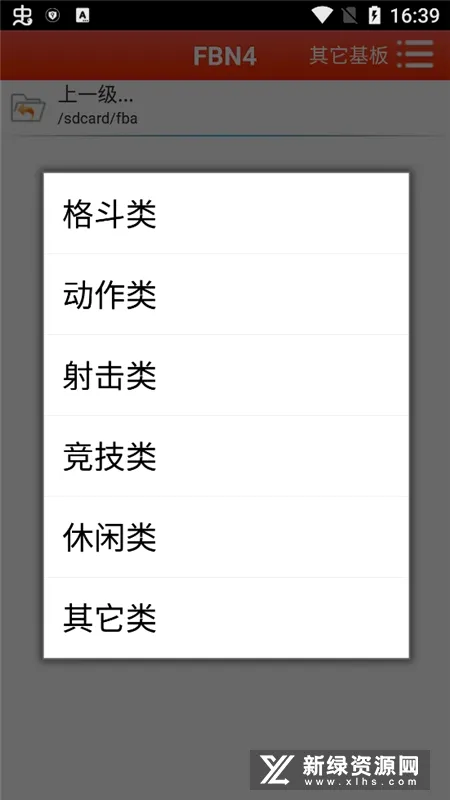Open the 竞技类 category
This screenshot has width=450, height=800.
pos(226,456)
